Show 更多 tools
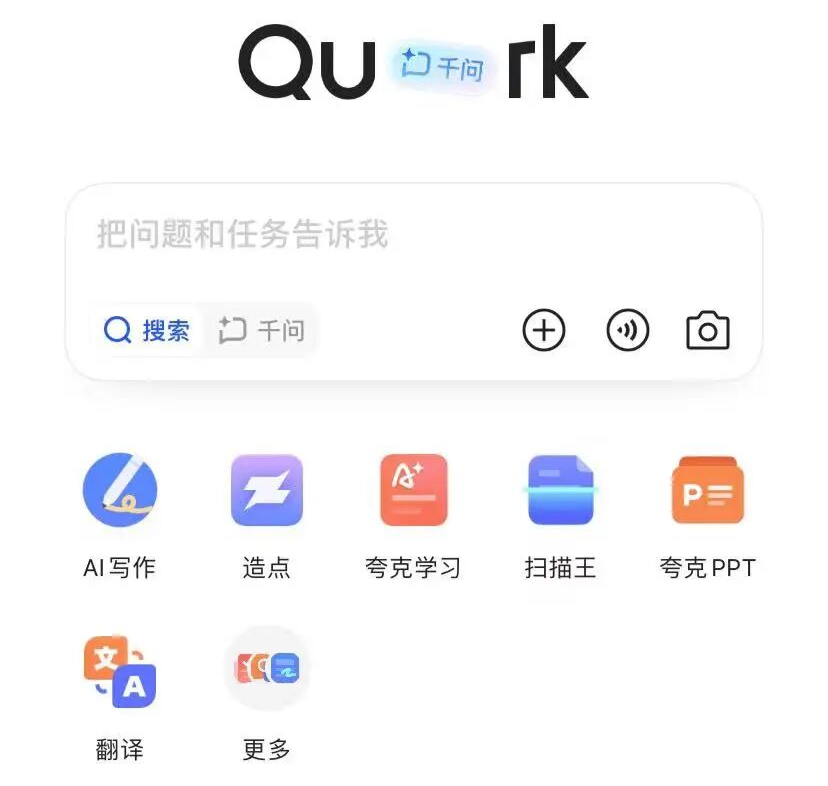The image size is (828, 786). pyautogui.click(x=267, y=669)
